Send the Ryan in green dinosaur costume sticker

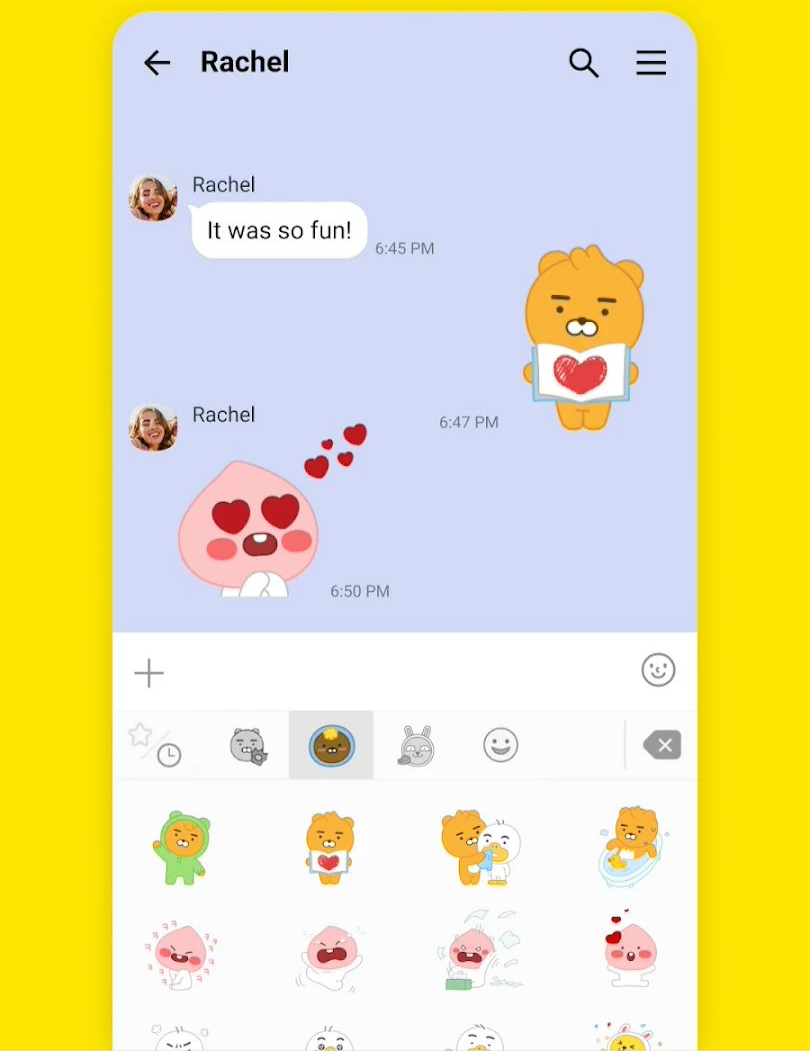click(184, 848)
